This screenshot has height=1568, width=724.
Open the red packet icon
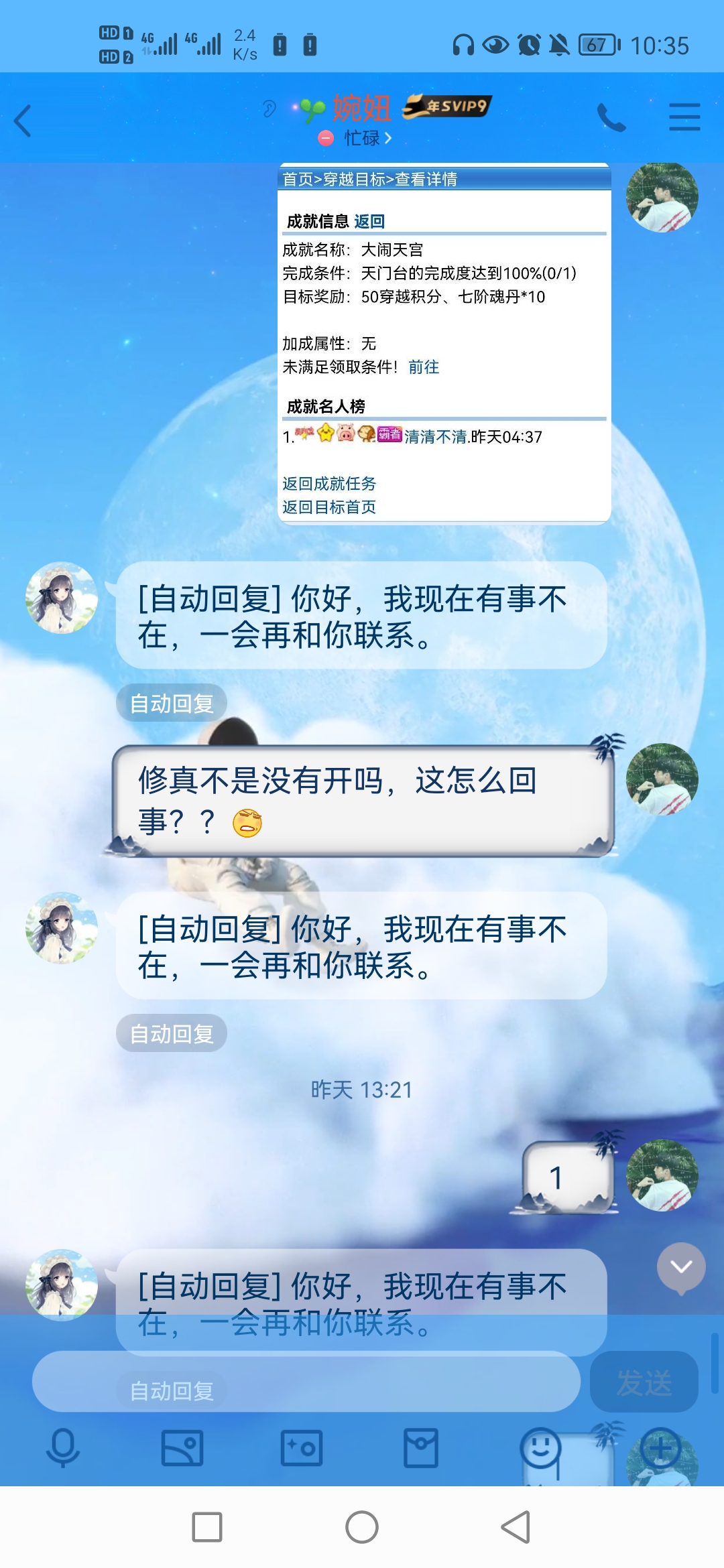pos(421,1447)
